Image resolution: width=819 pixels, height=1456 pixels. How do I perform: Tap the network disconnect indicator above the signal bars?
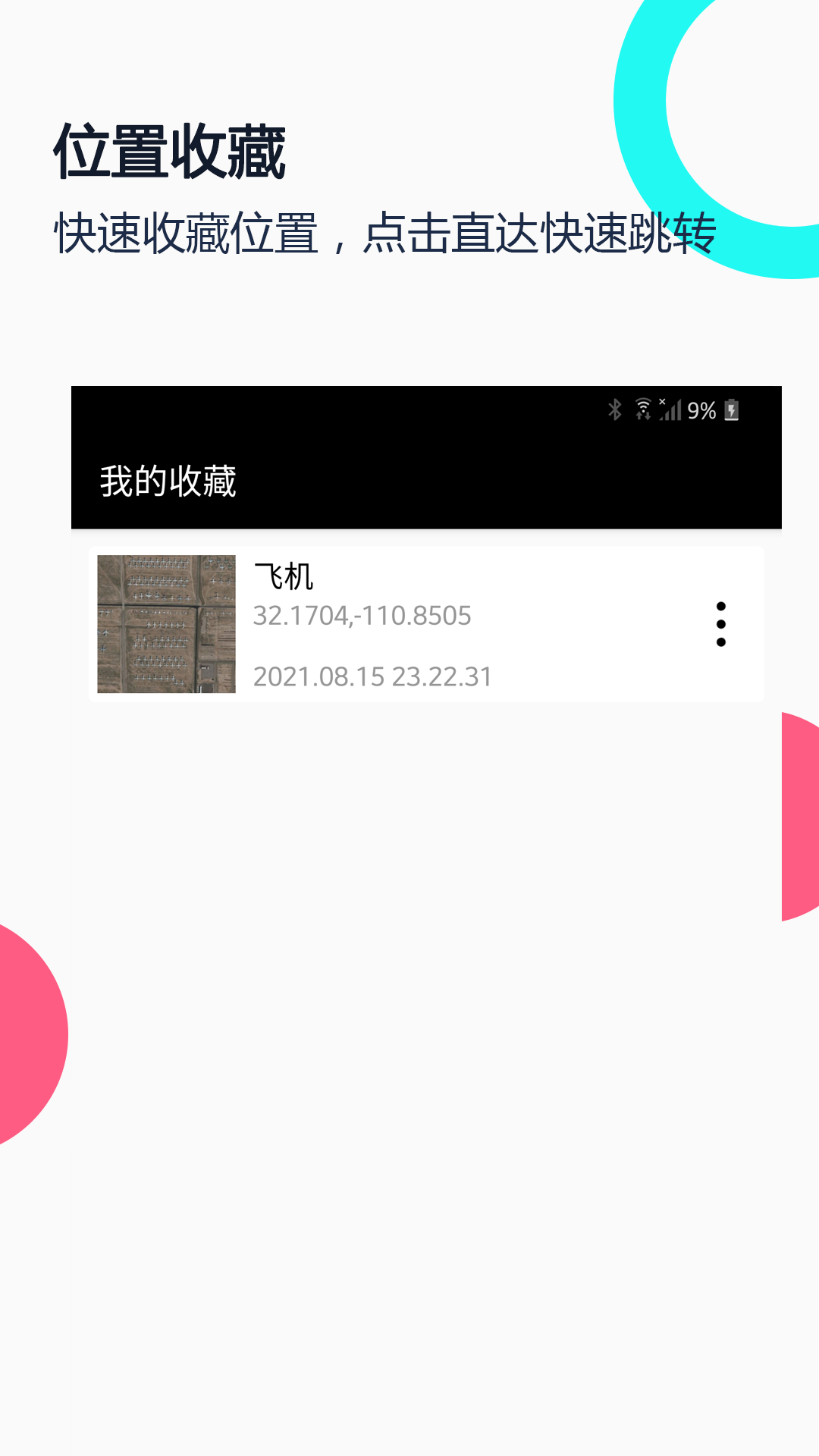coord(664,402)
